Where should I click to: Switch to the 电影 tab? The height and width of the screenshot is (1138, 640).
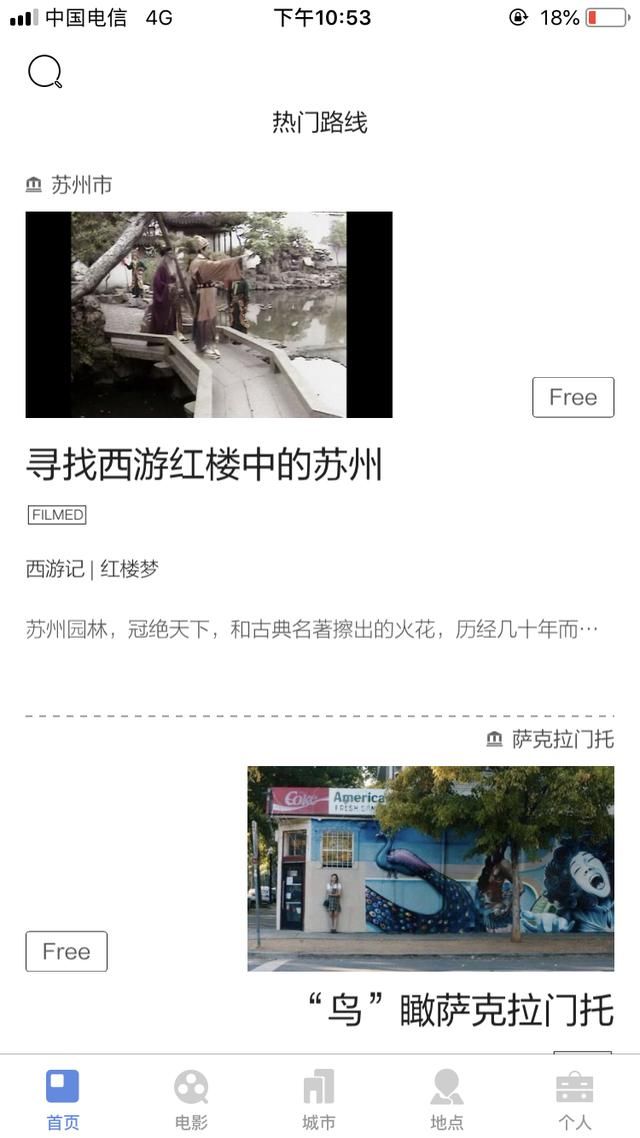click(191, 1098)
